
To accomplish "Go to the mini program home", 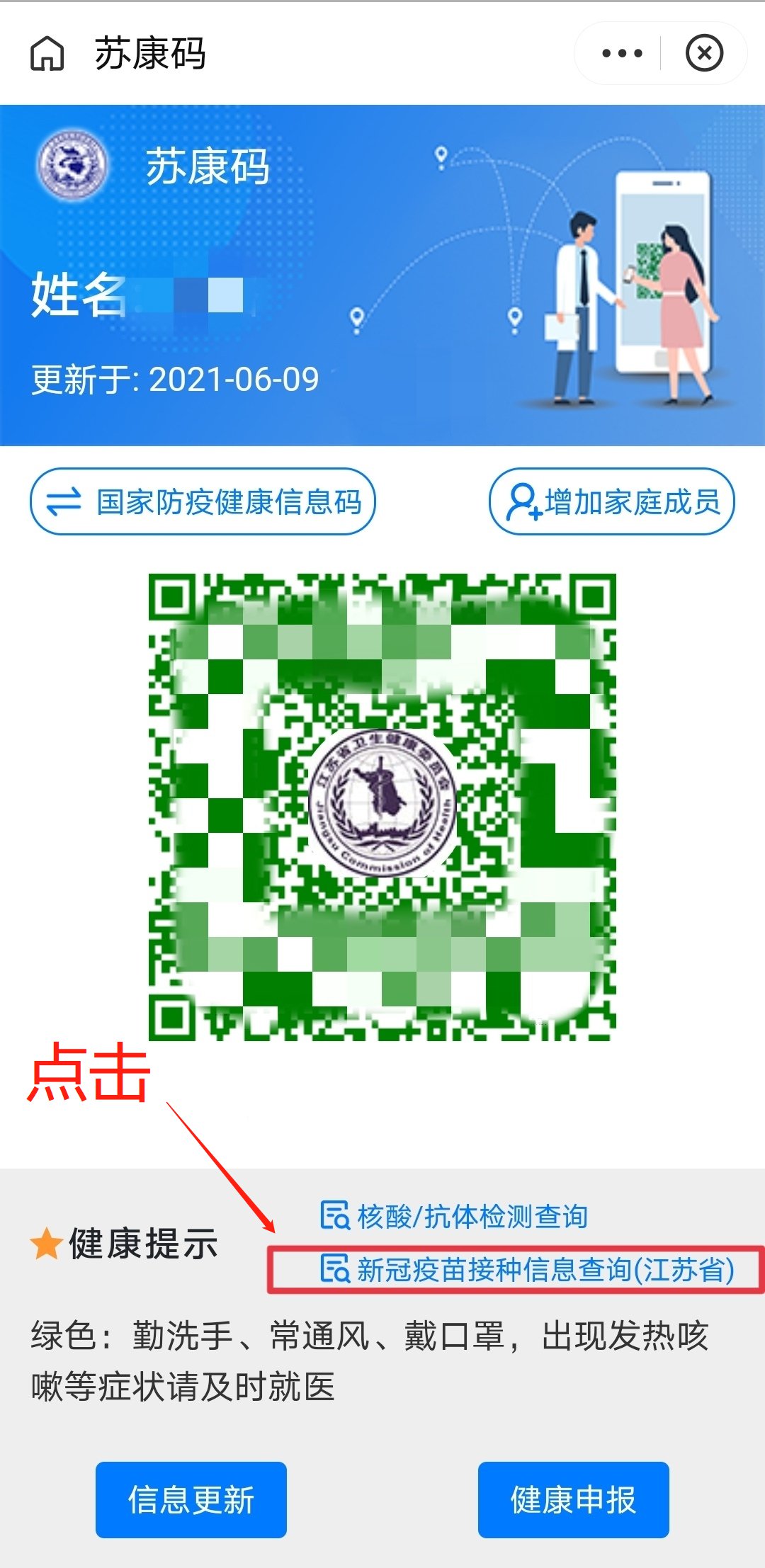I will tap(47, 54).
